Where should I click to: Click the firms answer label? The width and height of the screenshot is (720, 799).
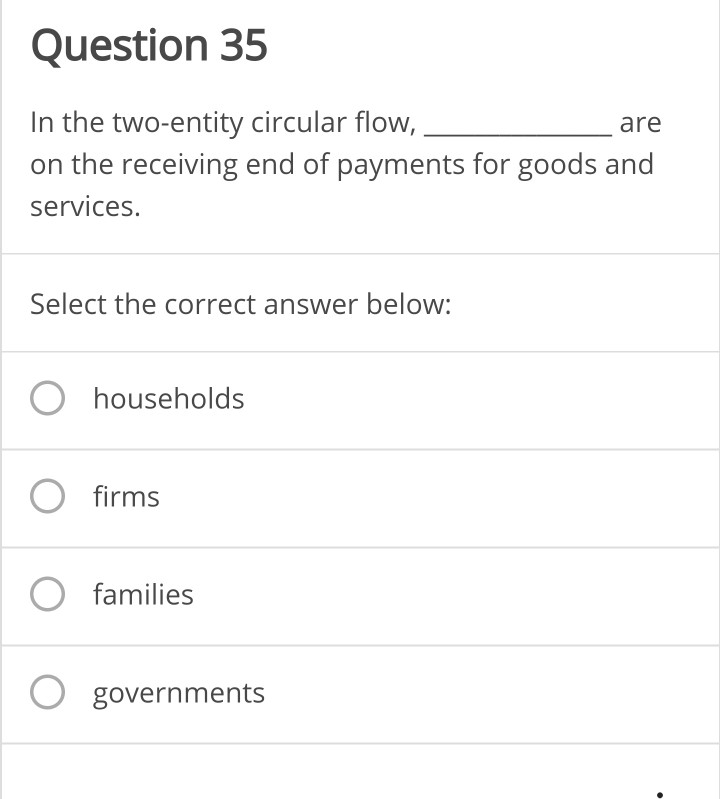click(x=126, y=496)
